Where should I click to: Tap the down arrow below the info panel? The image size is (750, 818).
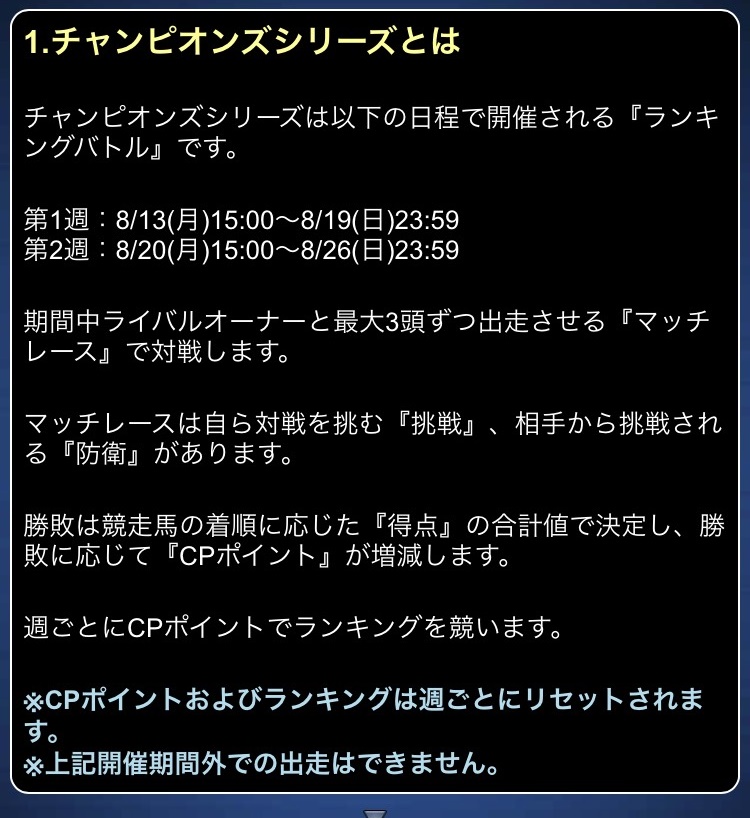click(374, 810)
